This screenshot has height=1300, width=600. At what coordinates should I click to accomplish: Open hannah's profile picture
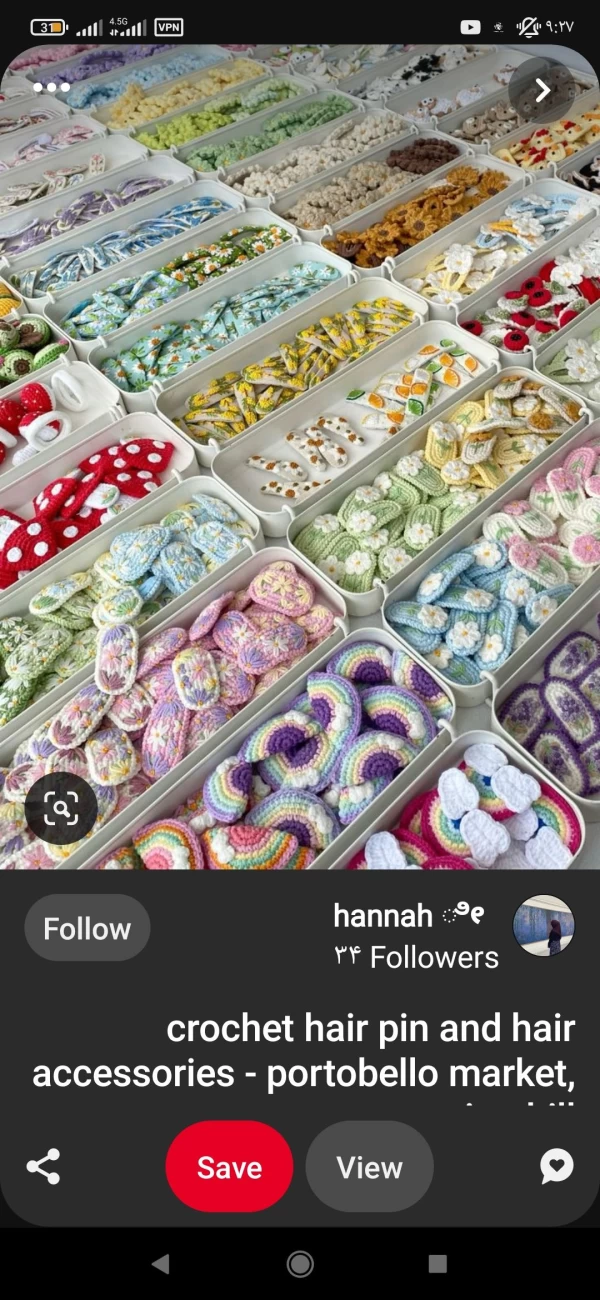coord(543,926)
